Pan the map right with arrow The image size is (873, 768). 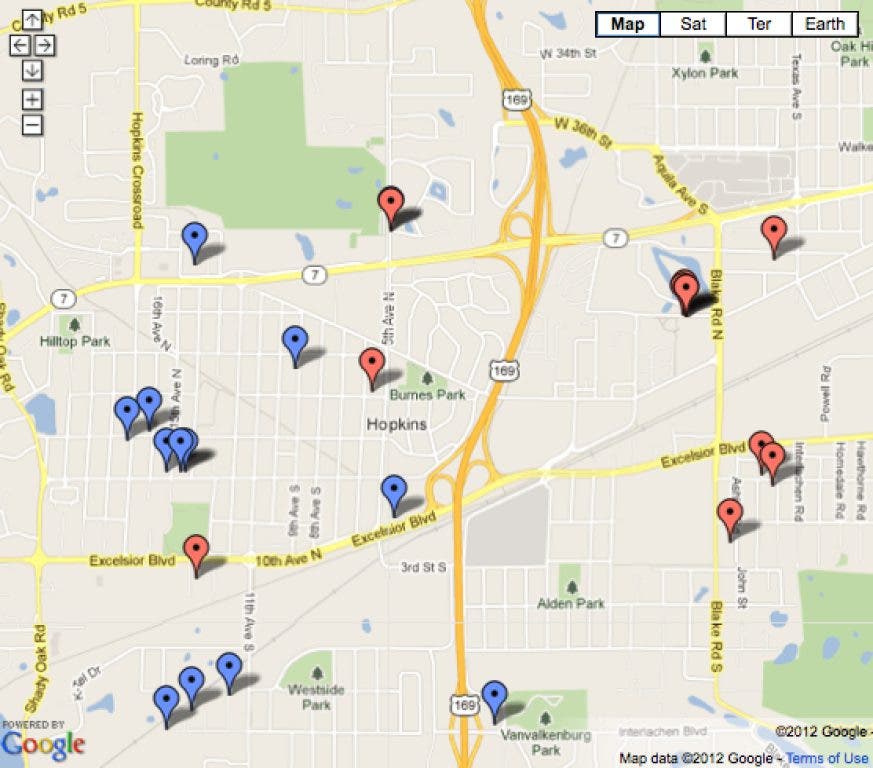[x=45, y=45]
